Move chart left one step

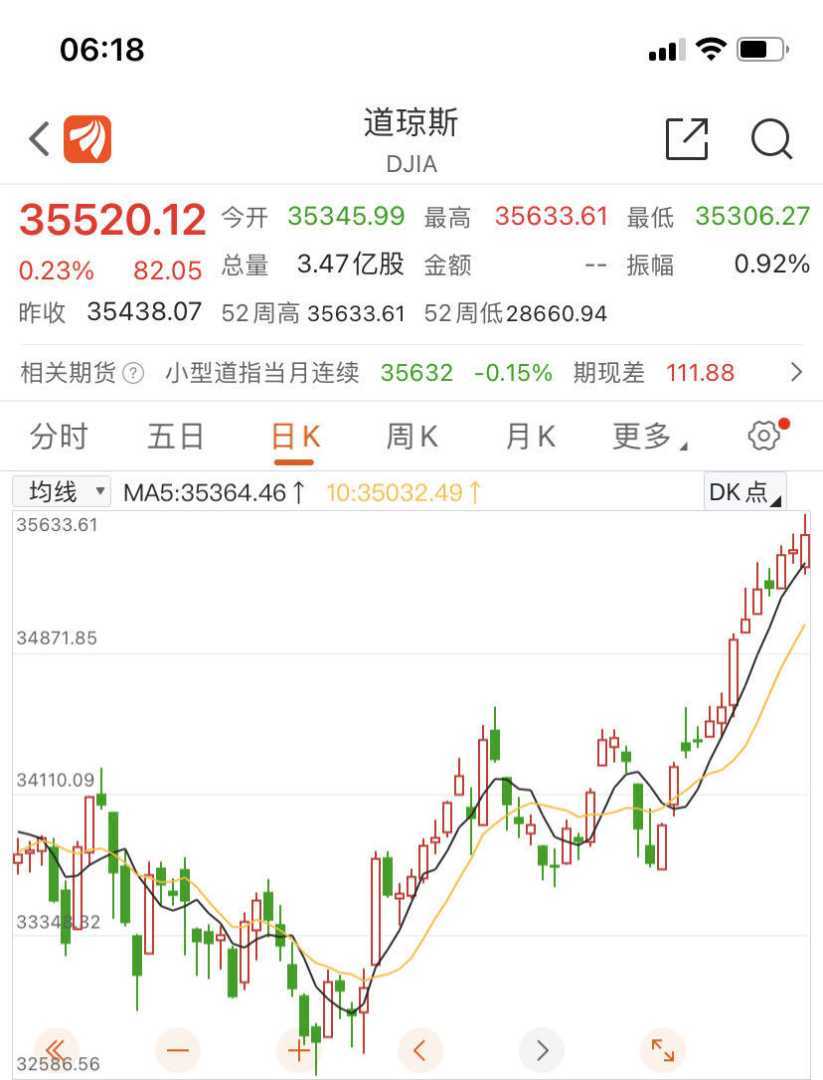(x=420, y=1050)
